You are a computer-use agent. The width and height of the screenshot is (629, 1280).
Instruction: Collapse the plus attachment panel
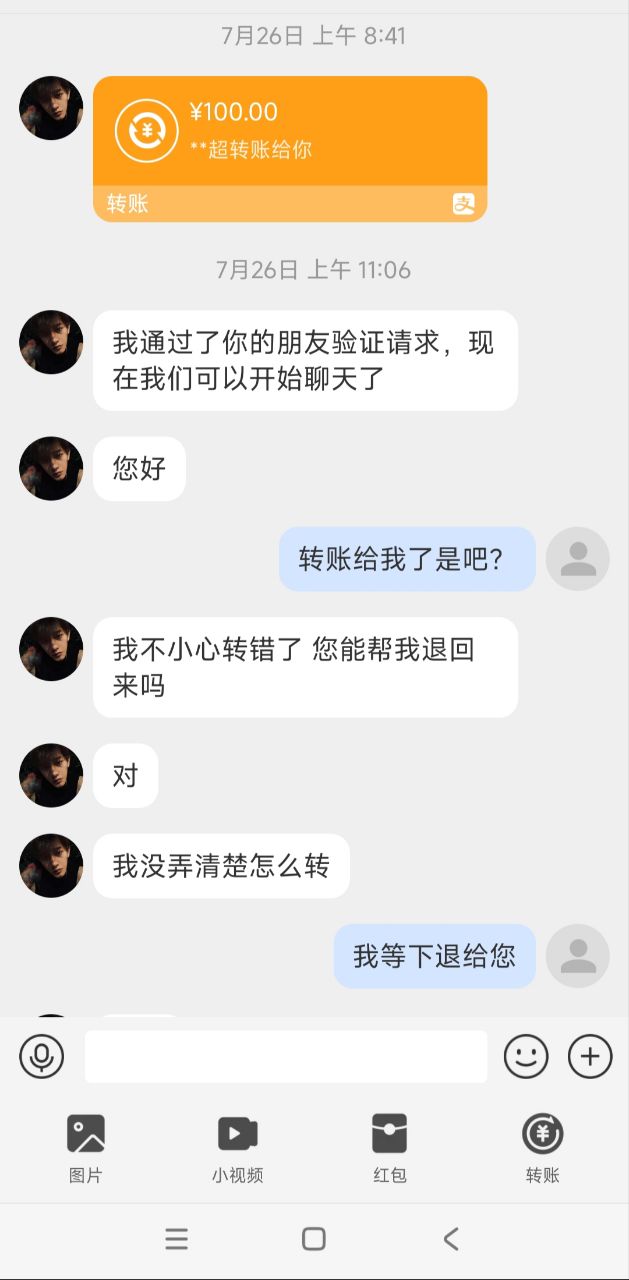point(590,1056)
